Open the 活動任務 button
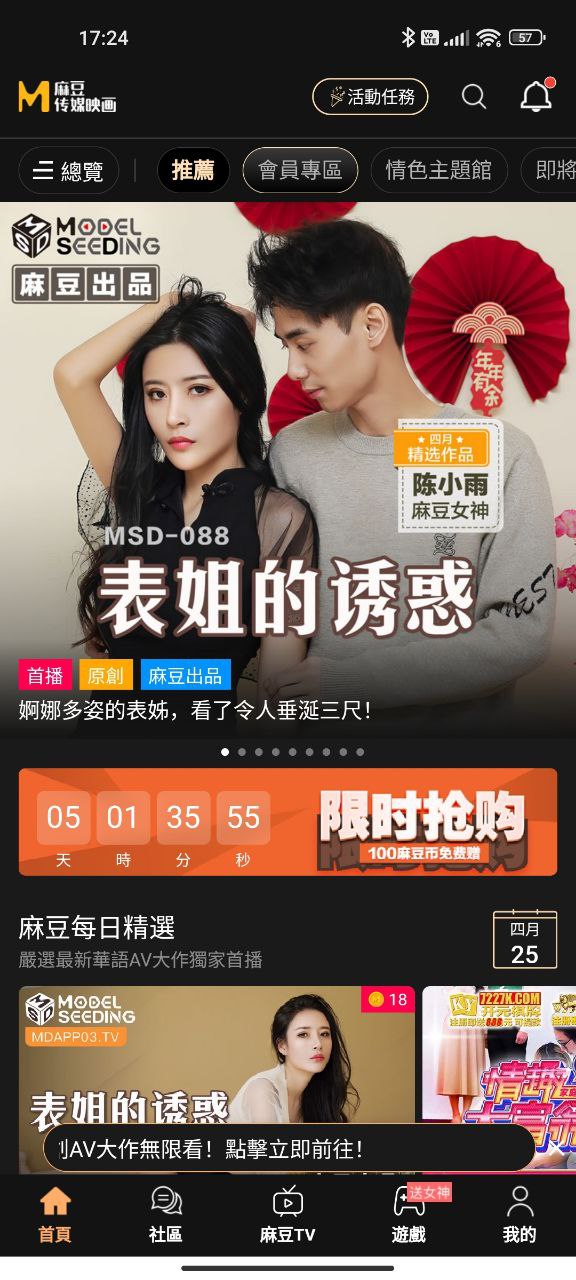 point(370,97)
